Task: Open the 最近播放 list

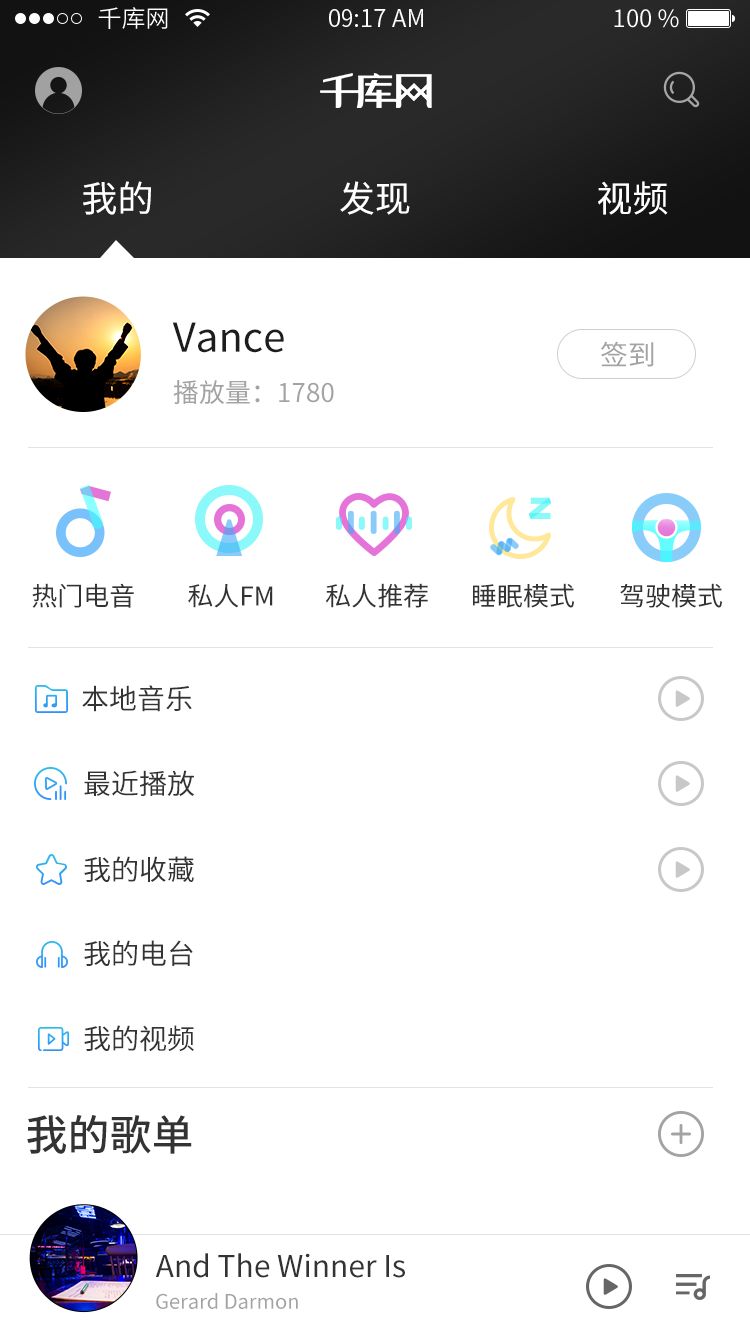Action: click(139, 784)
